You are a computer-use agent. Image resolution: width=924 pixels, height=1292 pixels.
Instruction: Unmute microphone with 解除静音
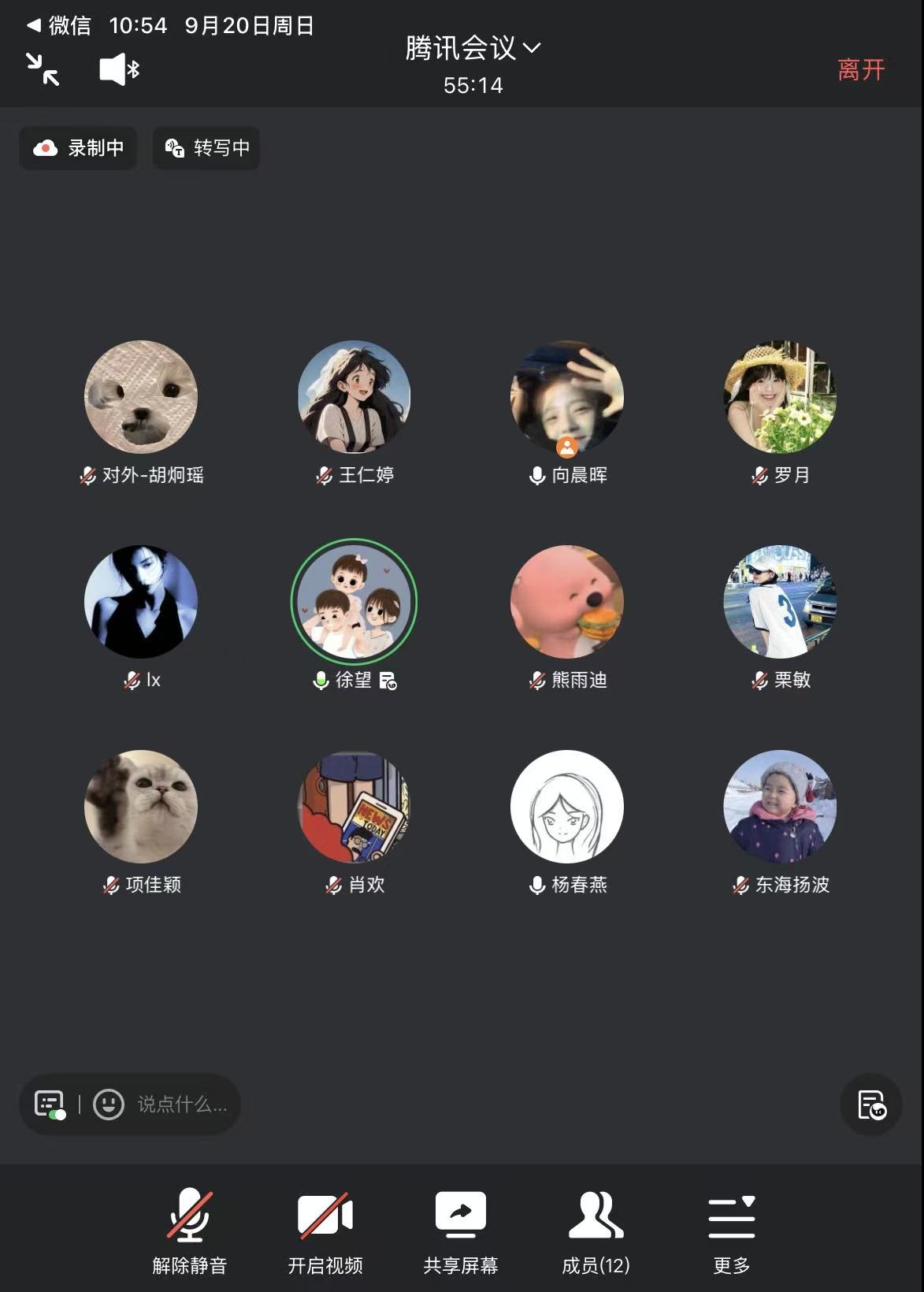(190, 1232)
